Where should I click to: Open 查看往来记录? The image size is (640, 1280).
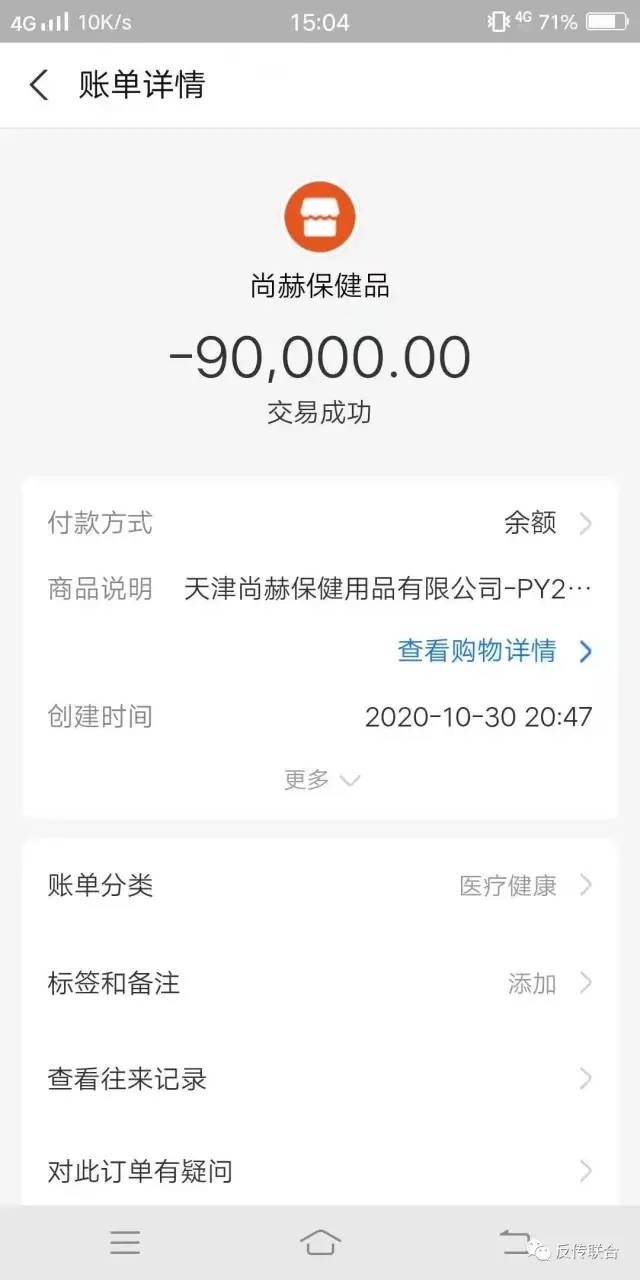click(x=320, y=1079)
